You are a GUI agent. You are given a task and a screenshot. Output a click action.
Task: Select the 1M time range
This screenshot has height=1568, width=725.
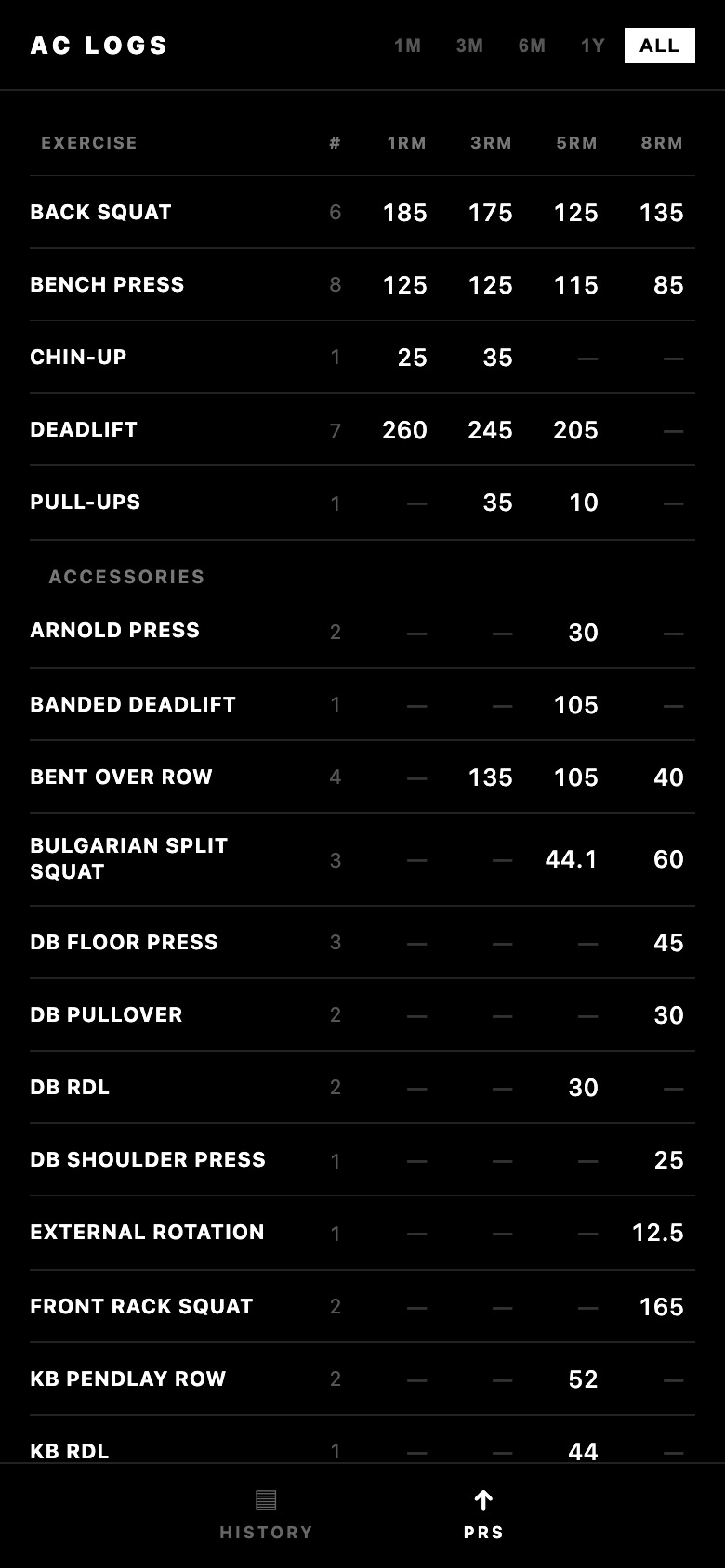407,46
